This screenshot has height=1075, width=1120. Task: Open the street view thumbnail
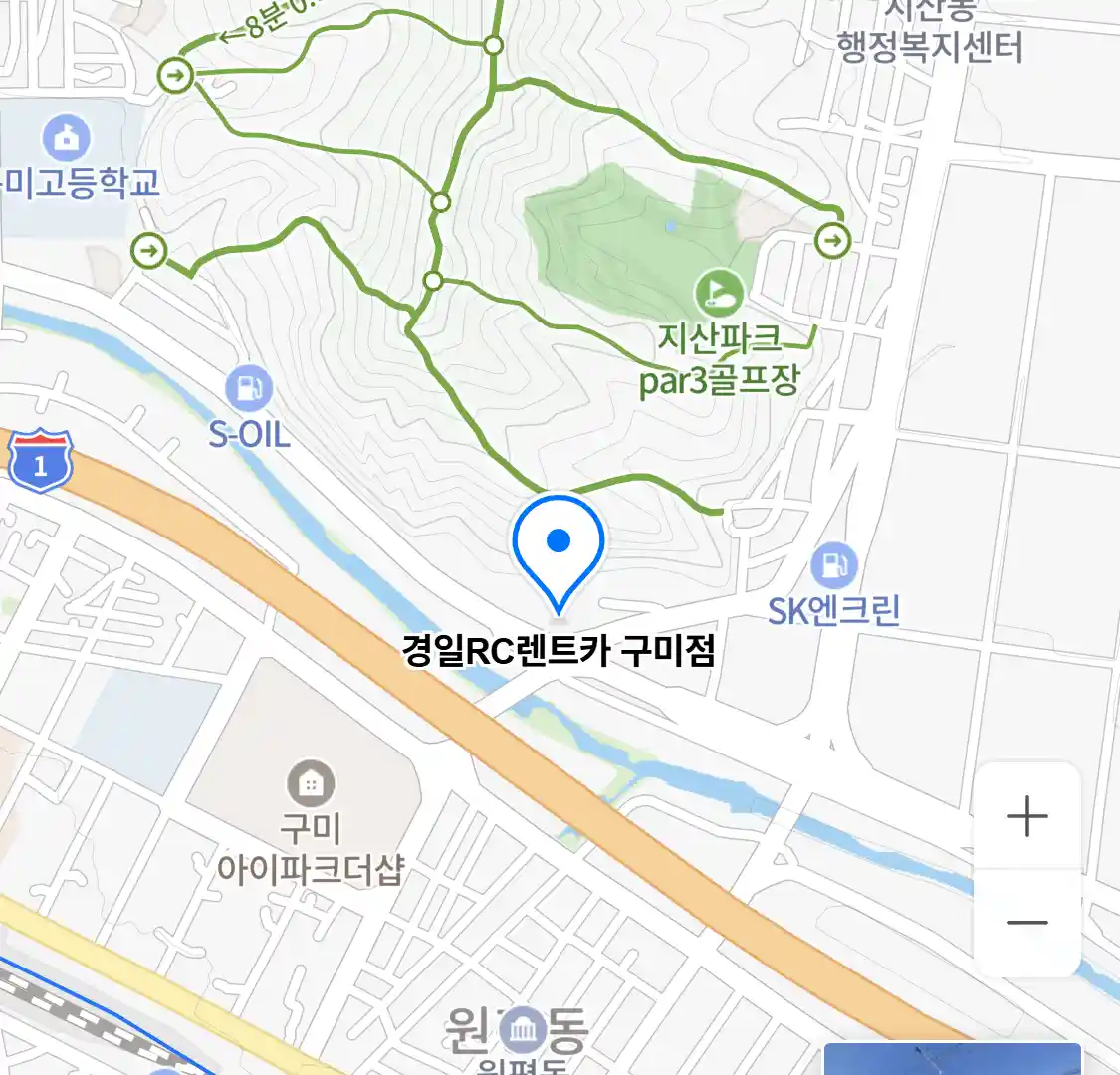coord(952,1059)
